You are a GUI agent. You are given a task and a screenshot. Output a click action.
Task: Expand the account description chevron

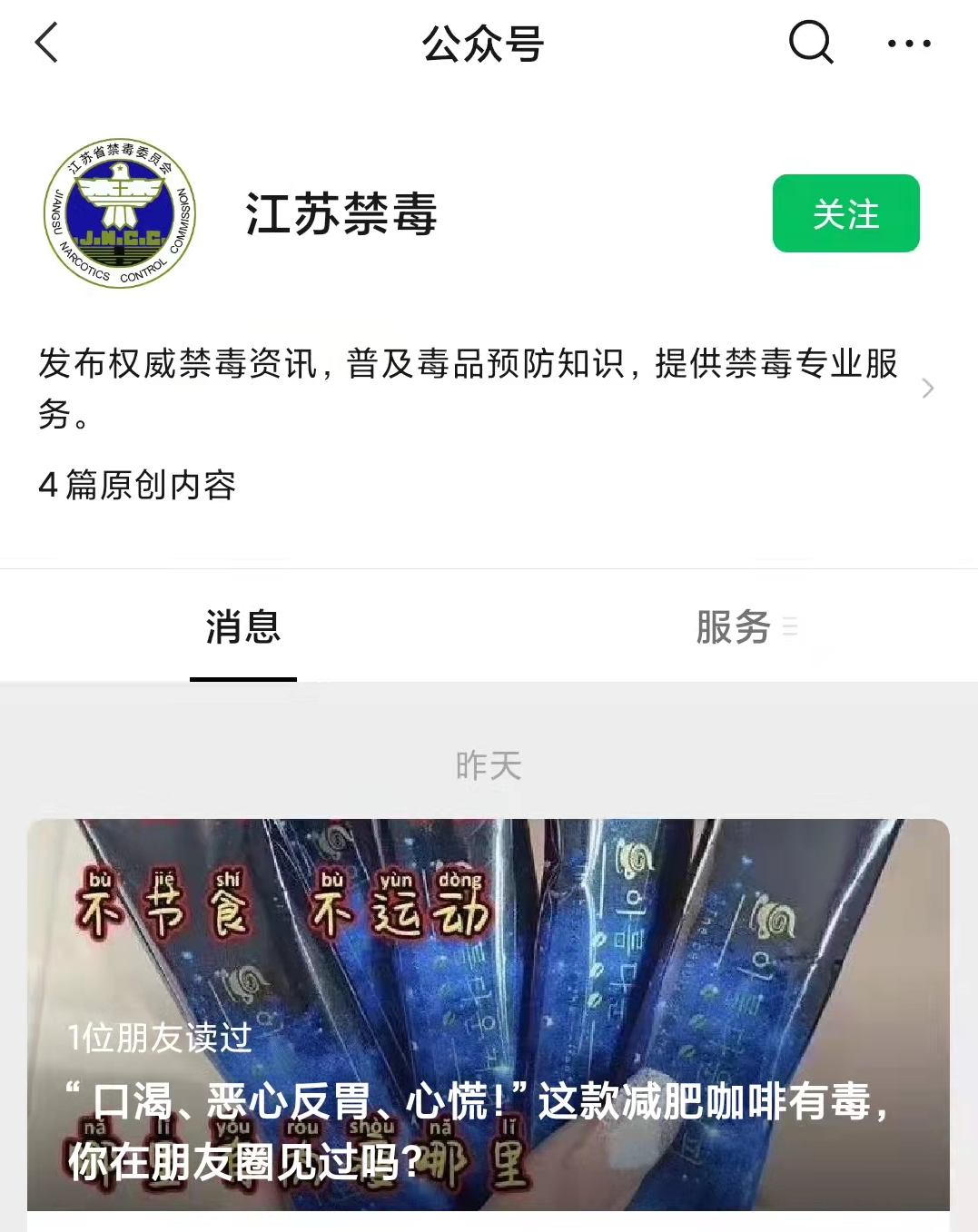(927, 389)
